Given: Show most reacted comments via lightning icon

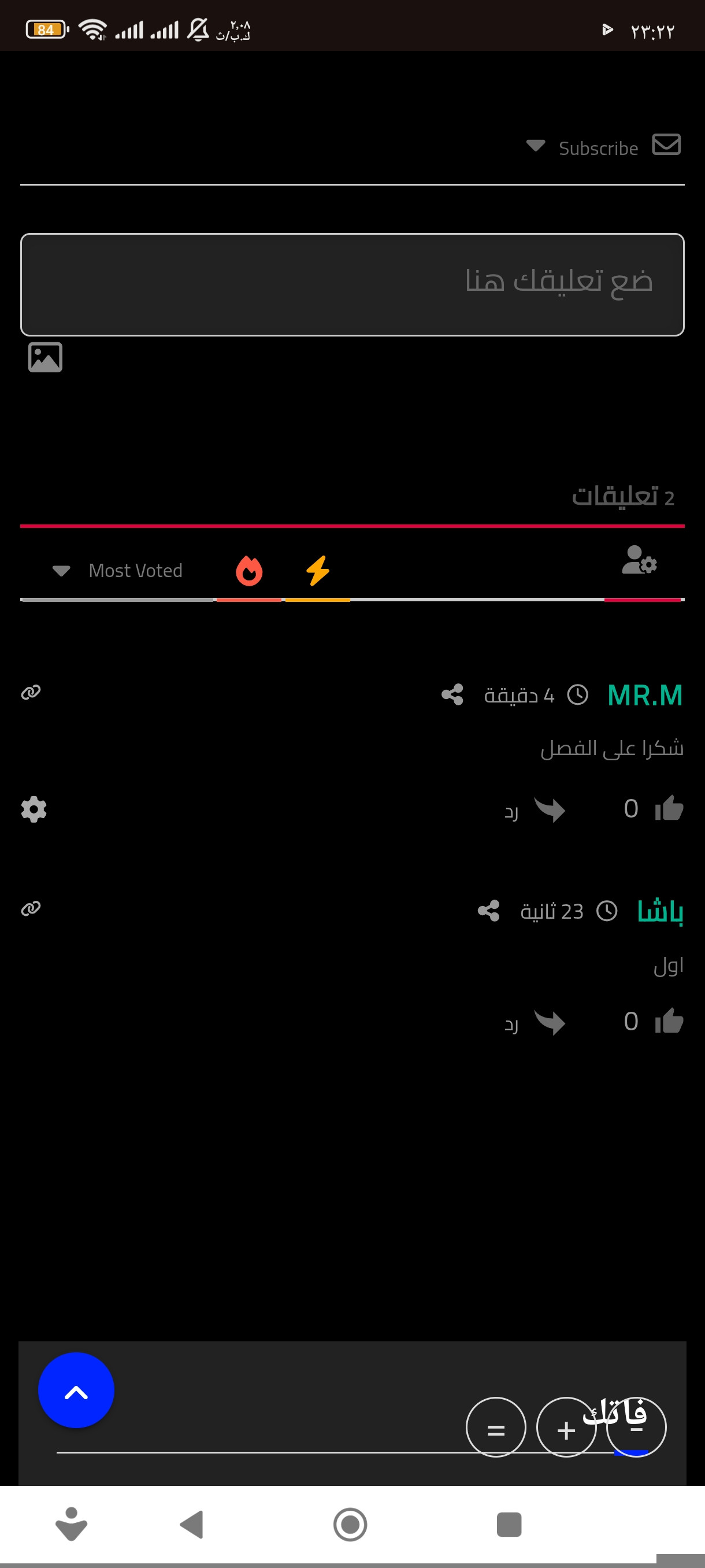Looking at the screenshot, I should pyautogui.click(x=317, y=570).
